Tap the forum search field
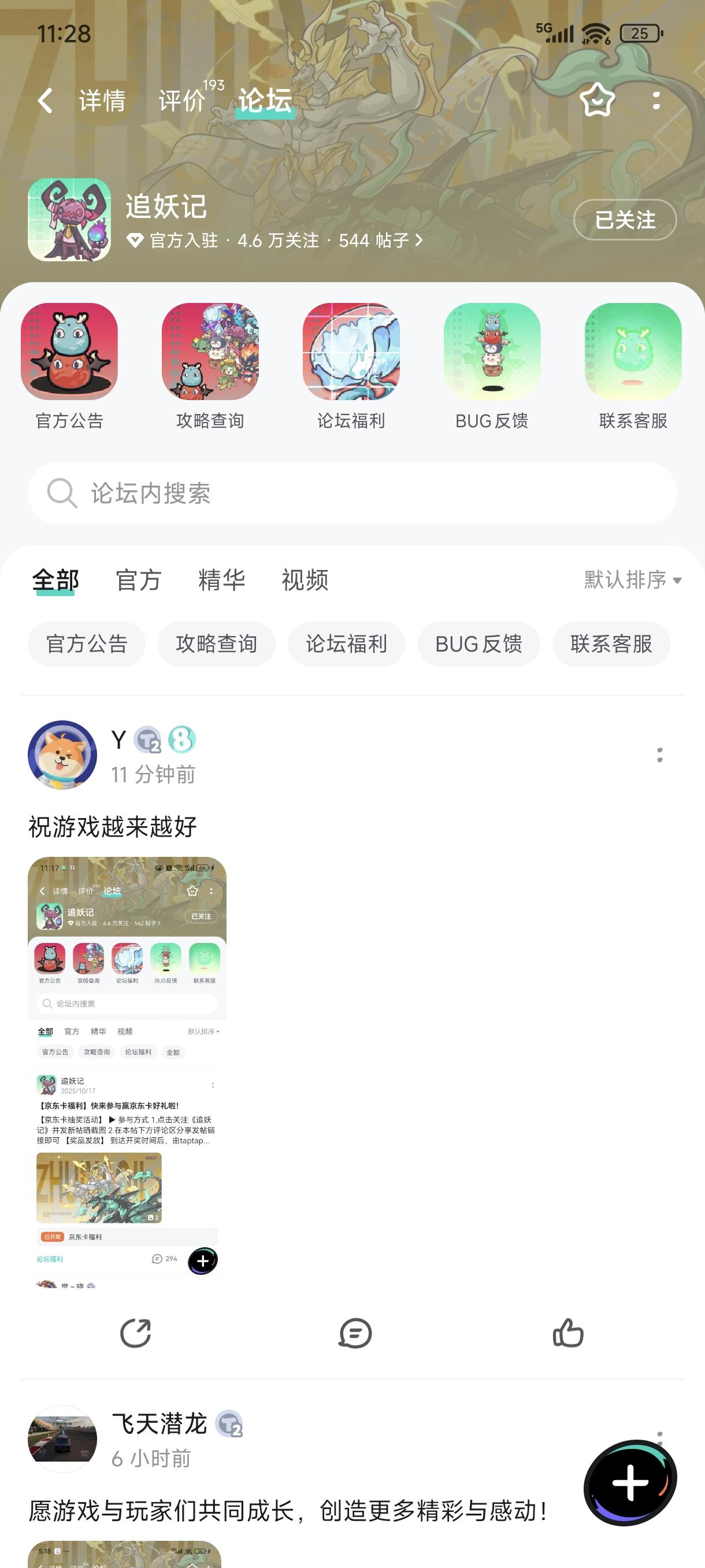This screenshot has width=705, height=1568. click(352, 494)
